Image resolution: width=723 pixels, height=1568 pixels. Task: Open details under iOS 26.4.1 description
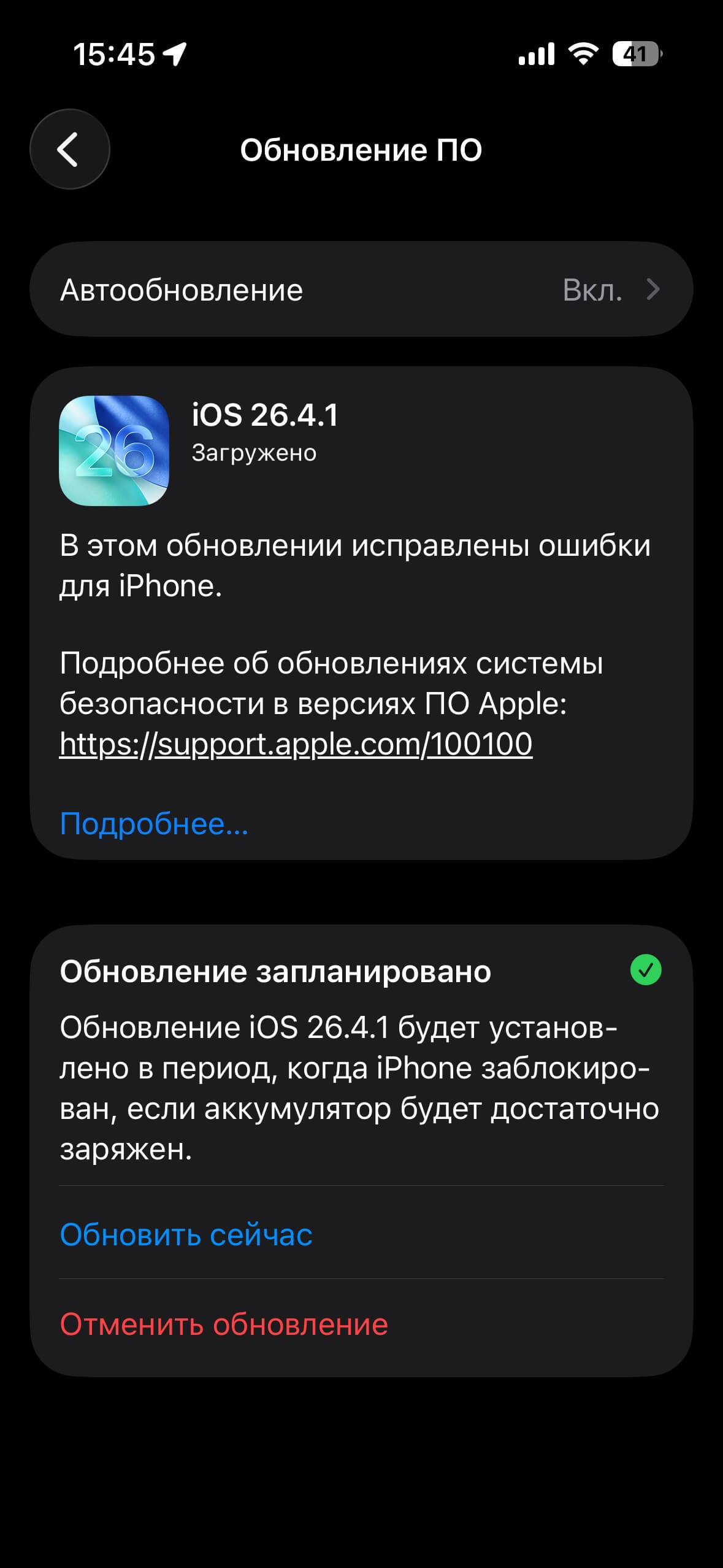(153, 824)
